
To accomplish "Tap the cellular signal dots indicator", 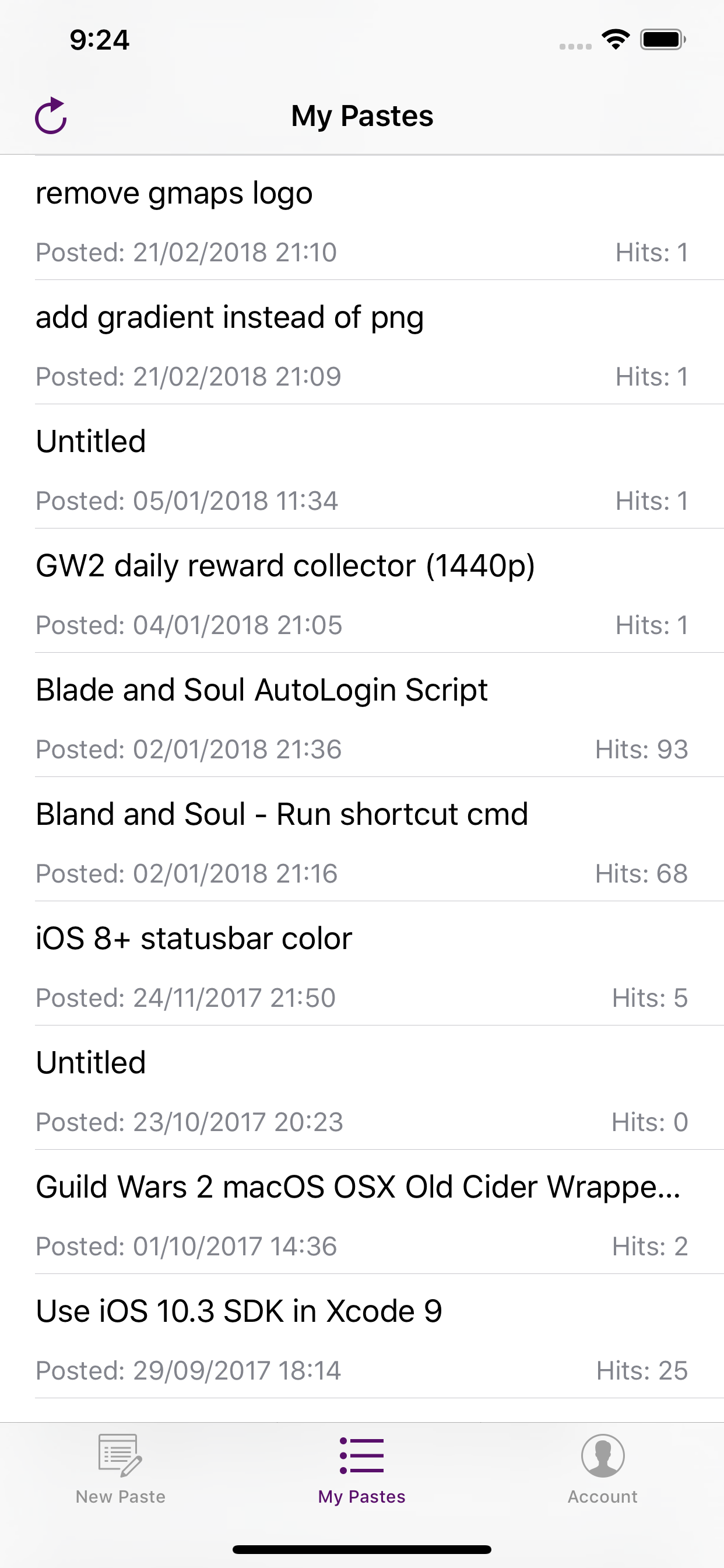I will pos(576,45).
